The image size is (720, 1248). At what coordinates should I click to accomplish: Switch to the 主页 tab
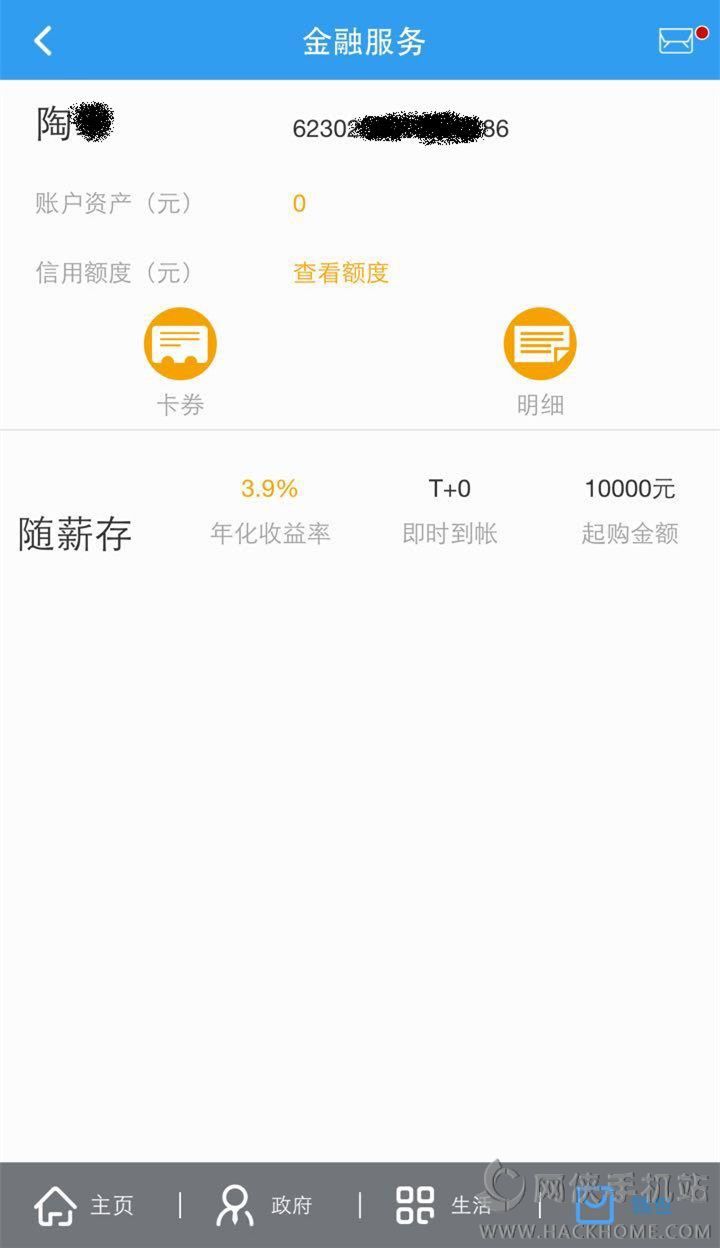[x=85, y=1206]
